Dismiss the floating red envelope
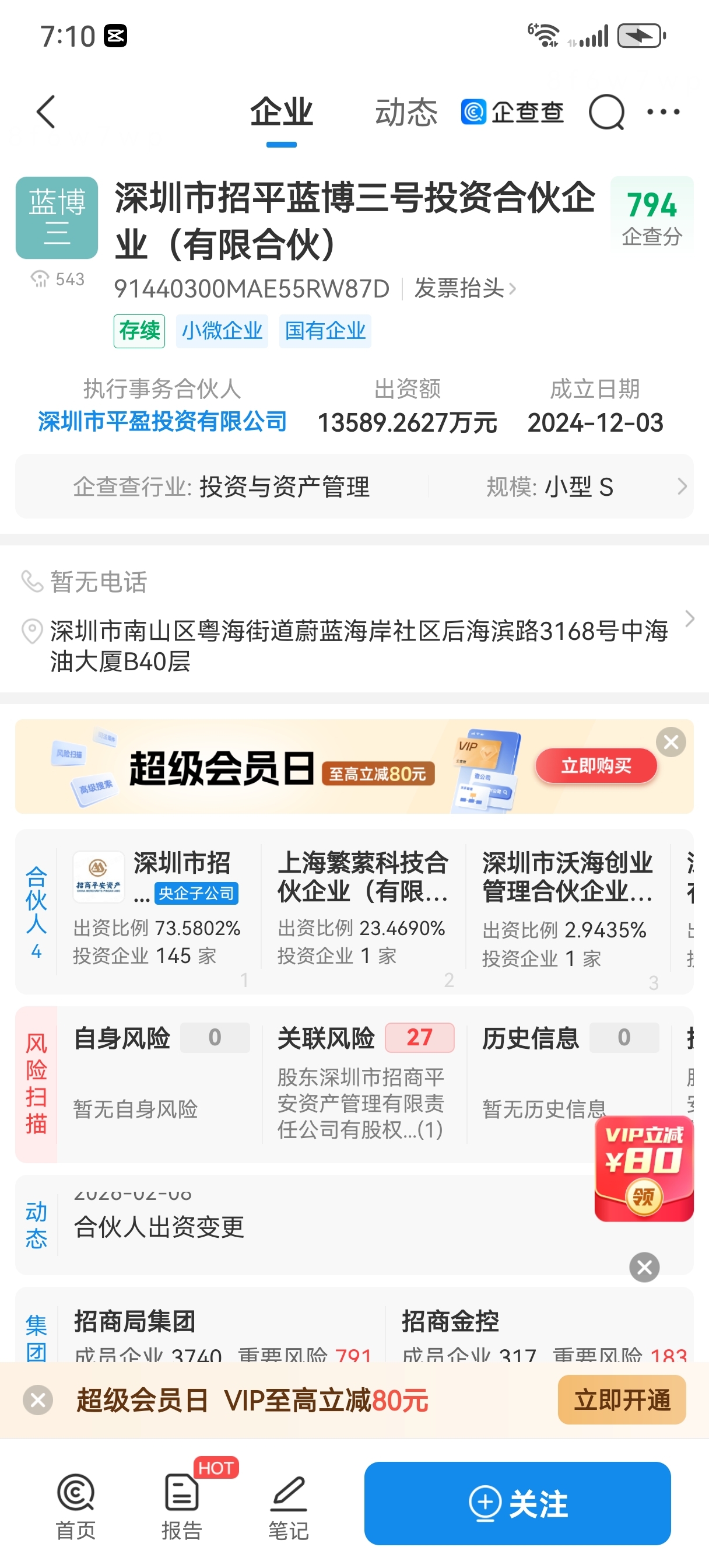Viewport: 709px width, 1568px height. [x=644, y=1268]
